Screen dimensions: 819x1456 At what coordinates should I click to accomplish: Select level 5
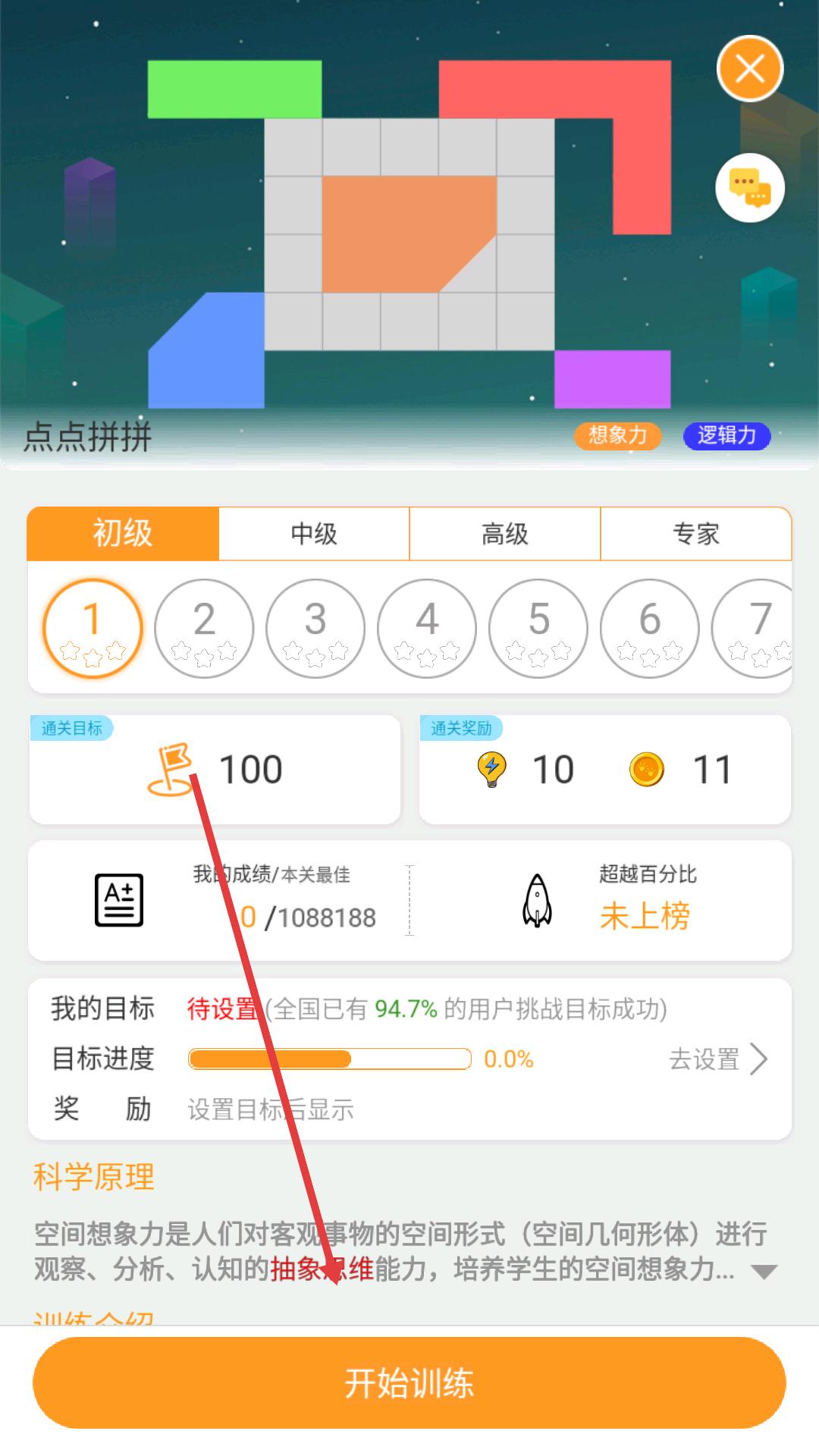click(538, 628)
